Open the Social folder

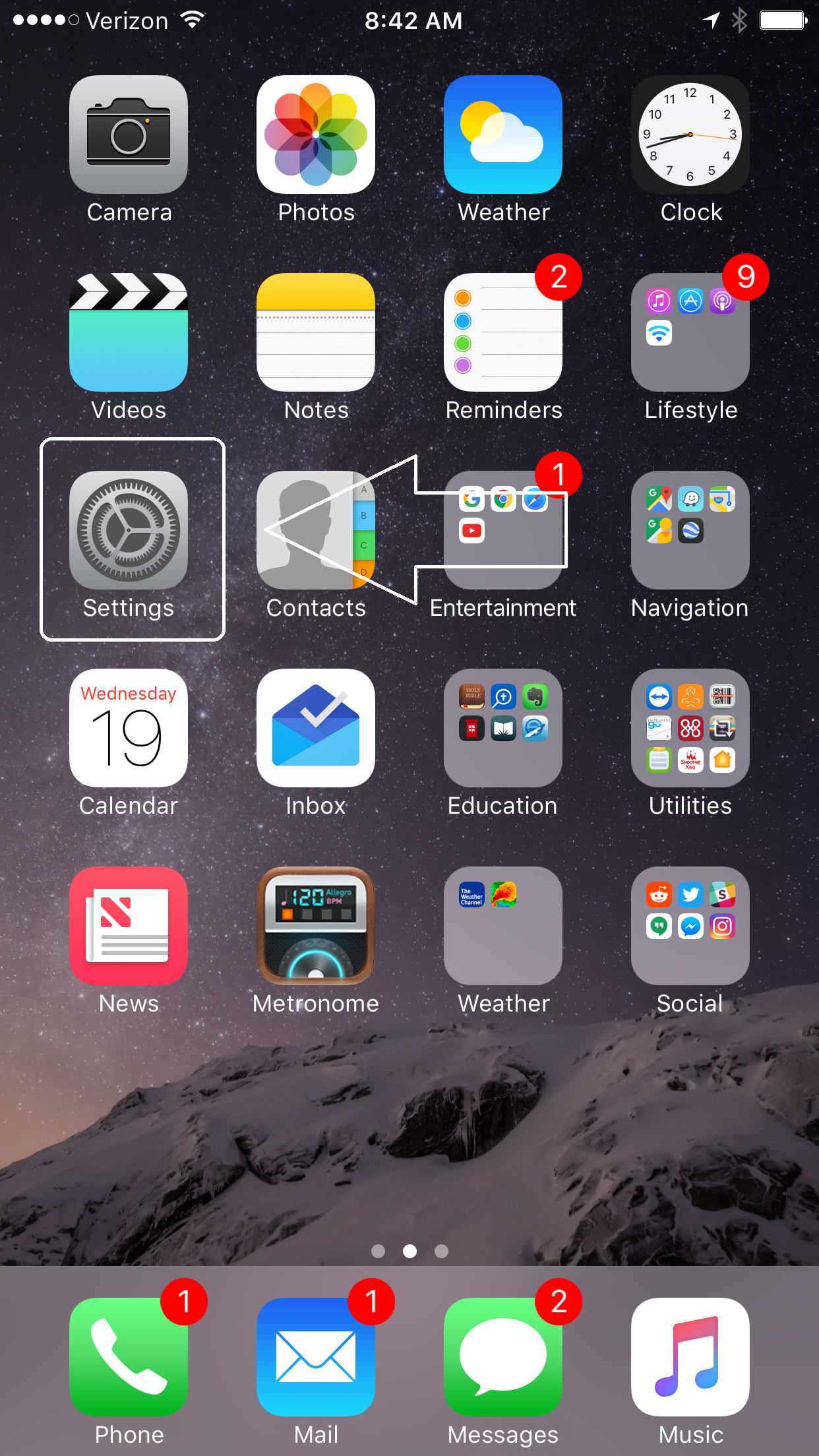690,926
